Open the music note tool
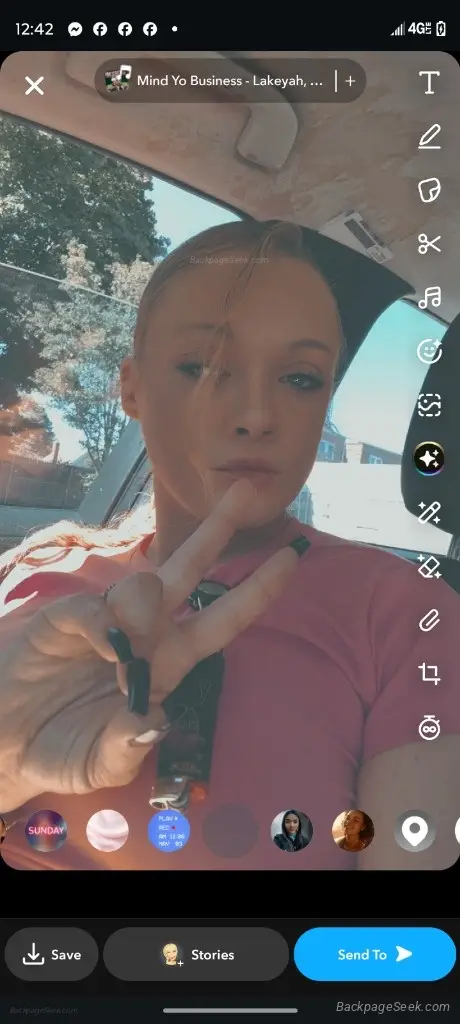 [429, 298]
